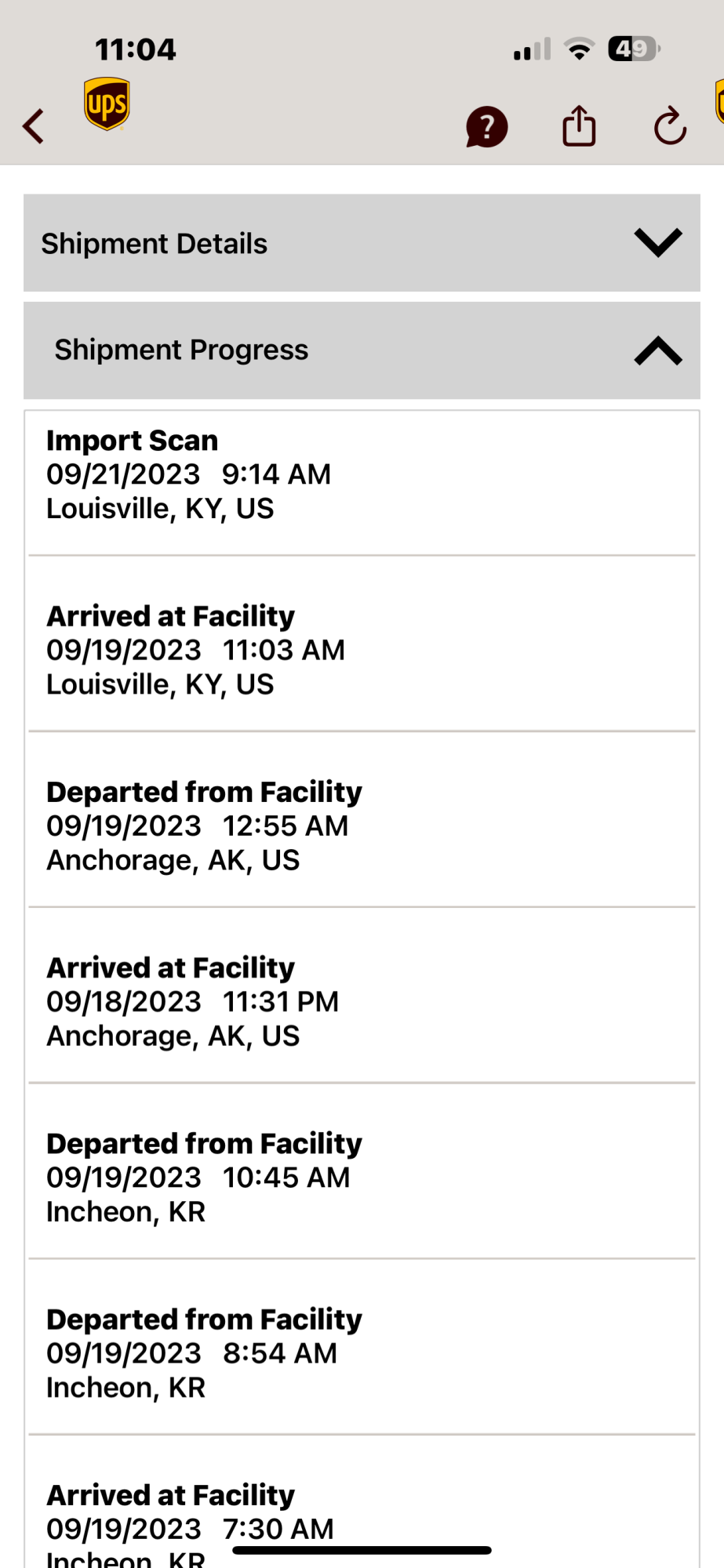Collapse the Shipment Progress section

tap(657, 350)
